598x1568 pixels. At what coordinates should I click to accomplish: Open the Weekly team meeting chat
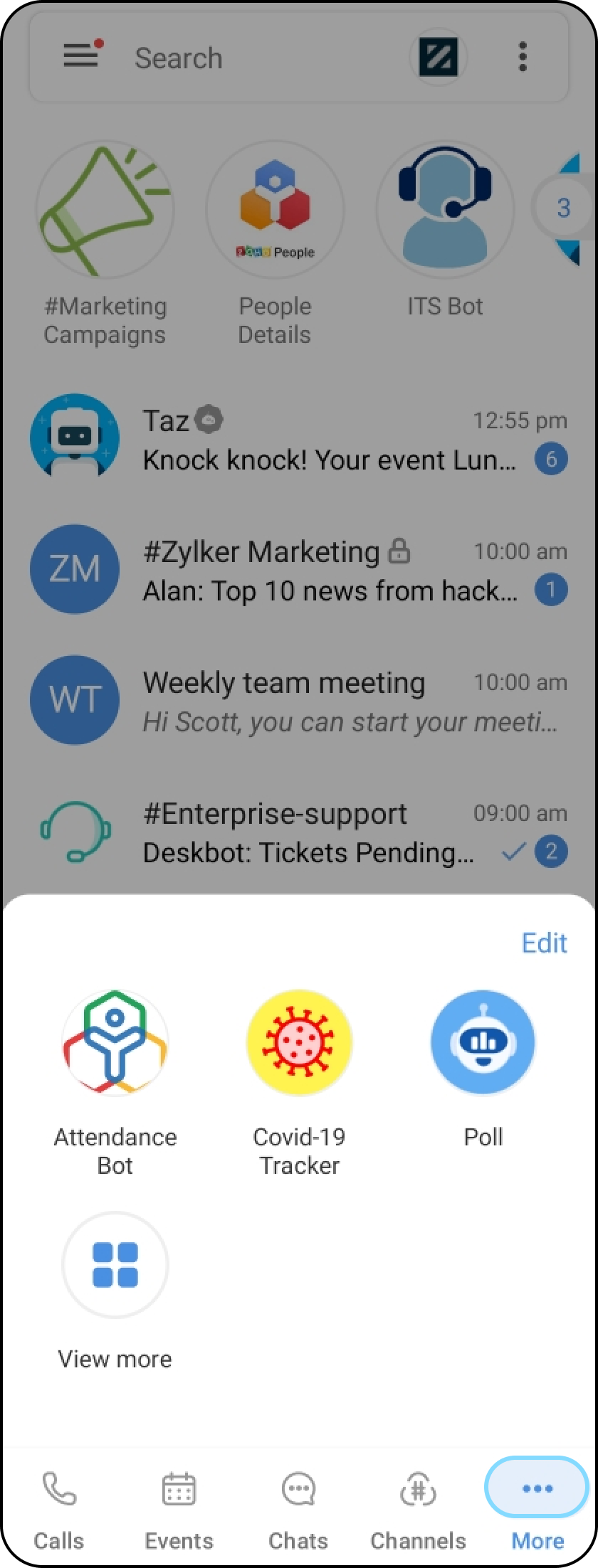point(299,701)
